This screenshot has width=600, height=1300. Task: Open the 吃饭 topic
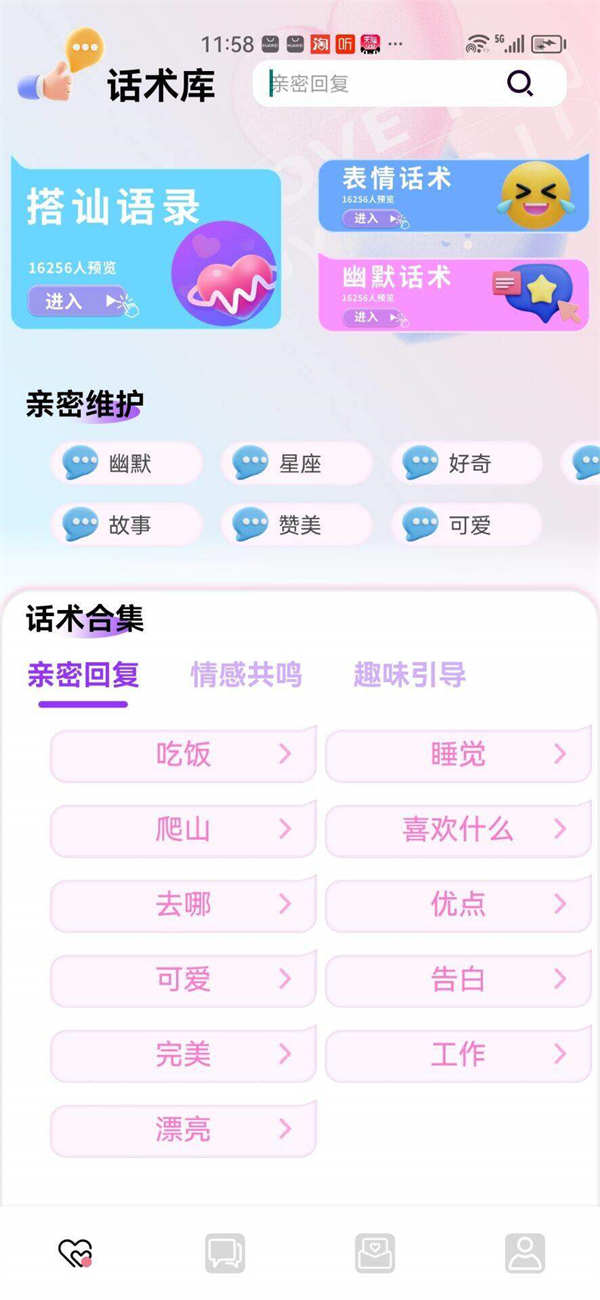pos(183,754)
